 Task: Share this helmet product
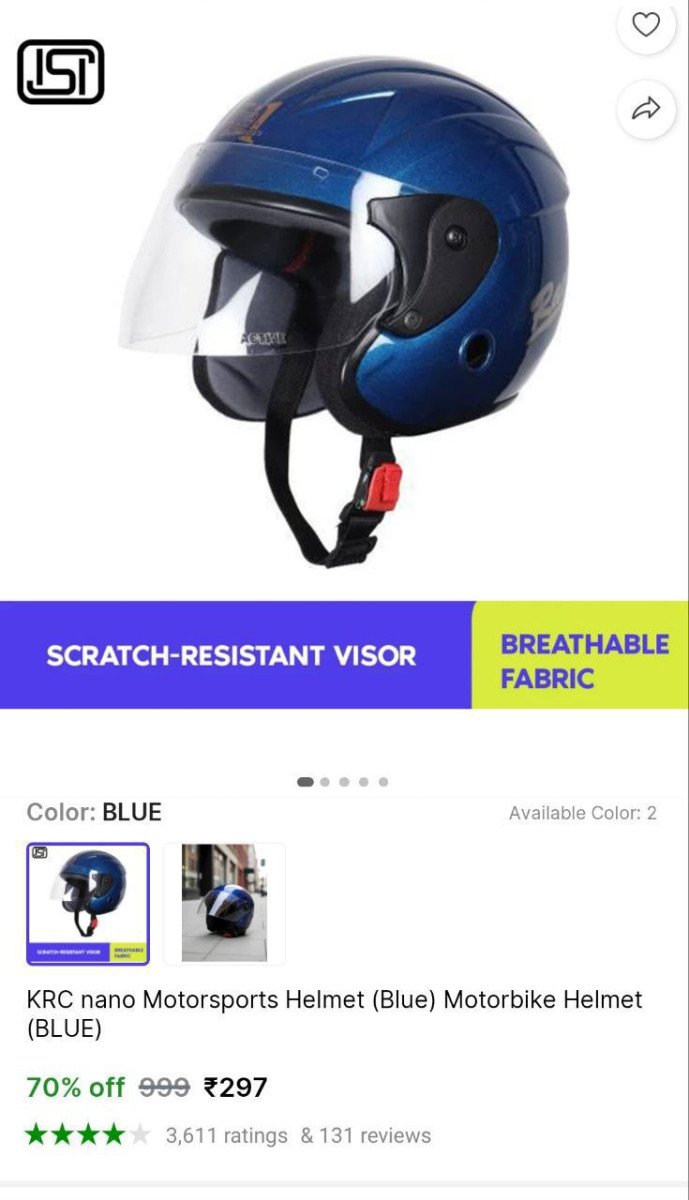point(646,109)
